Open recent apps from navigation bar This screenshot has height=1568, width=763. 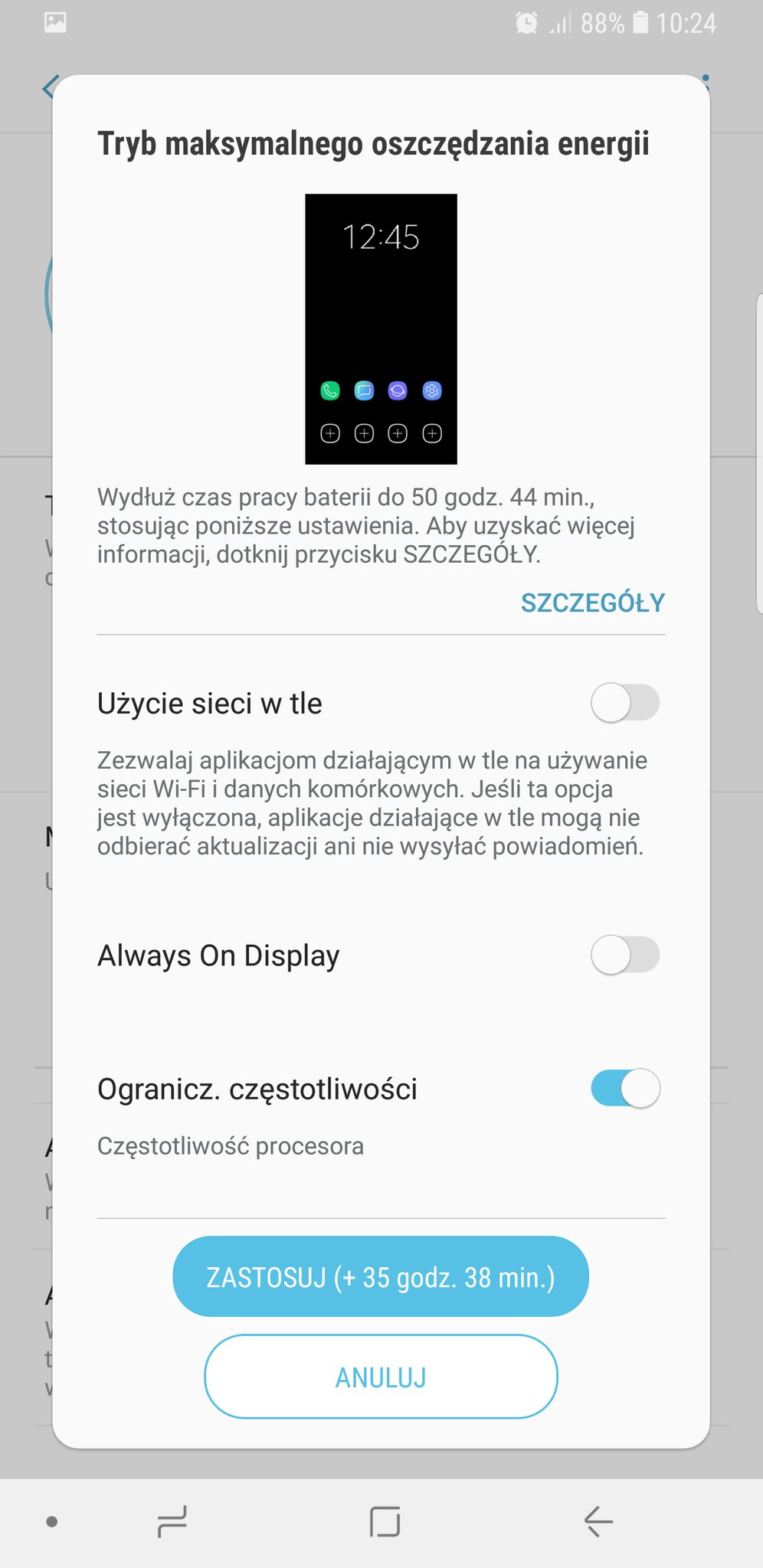click(x=172, y=1521)
